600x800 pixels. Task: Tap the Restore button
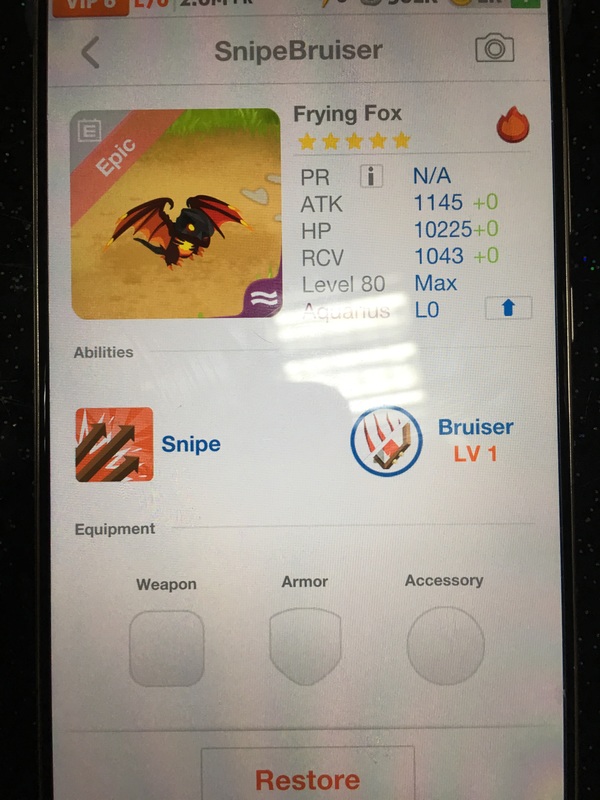click(307, 778)
